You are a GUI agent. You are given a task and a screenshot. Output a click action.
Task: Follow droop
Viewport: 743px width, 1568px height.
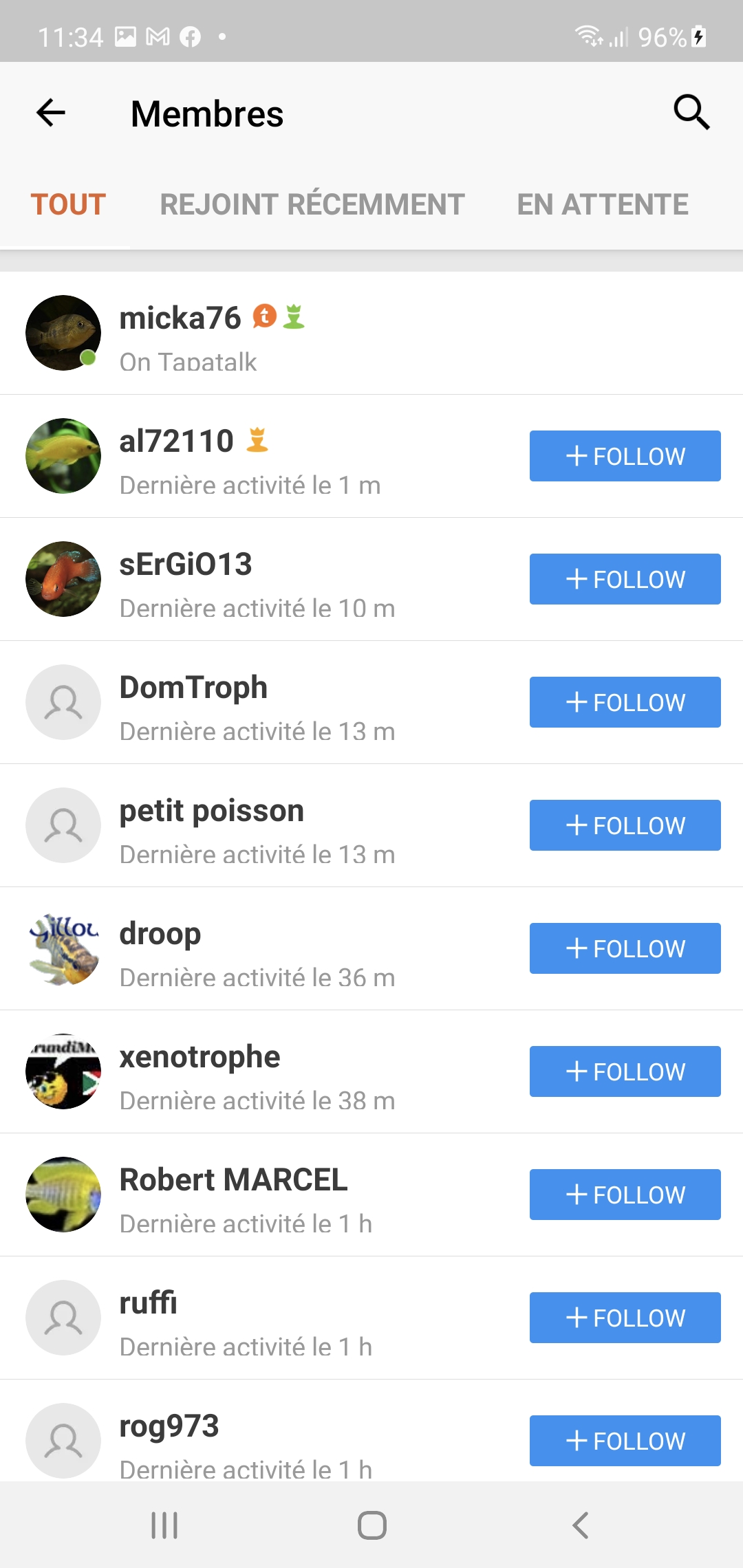[625, 948]
